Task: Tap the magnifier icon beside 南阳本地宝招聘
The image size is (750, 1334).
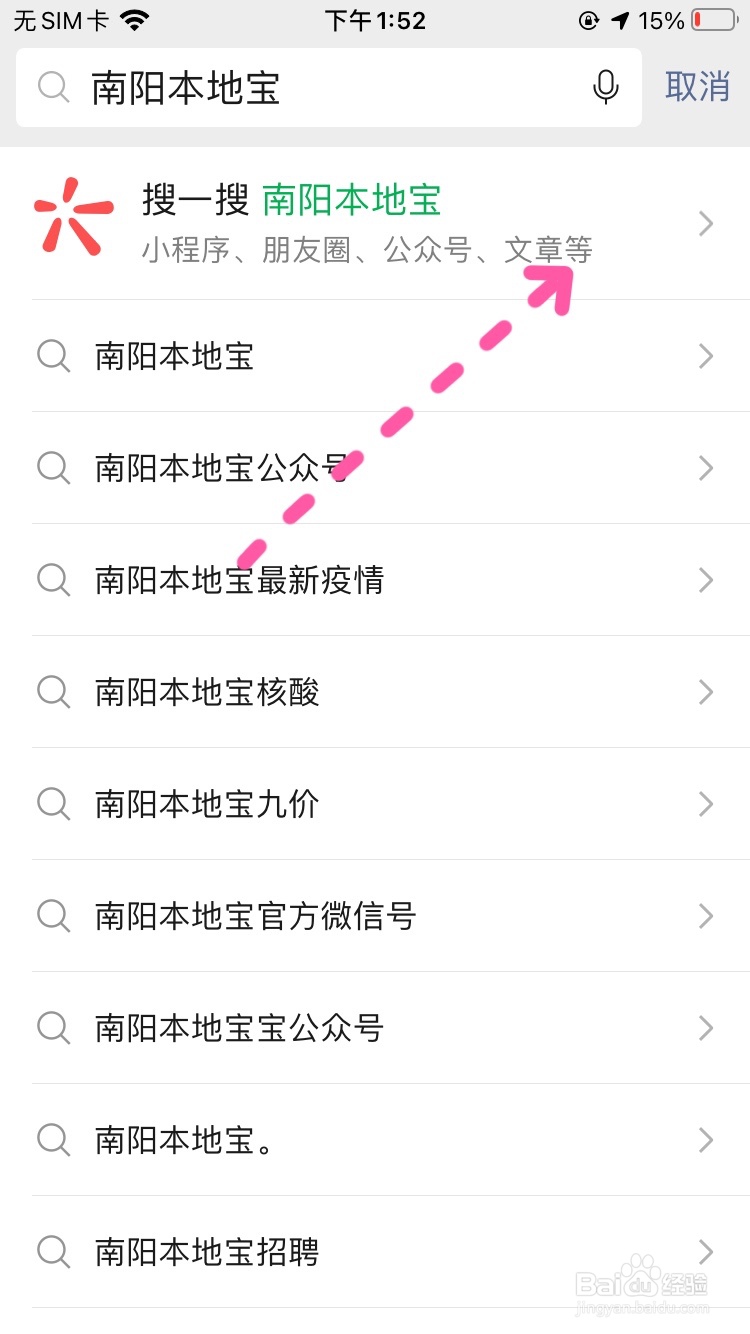Action: [54, 1252]
